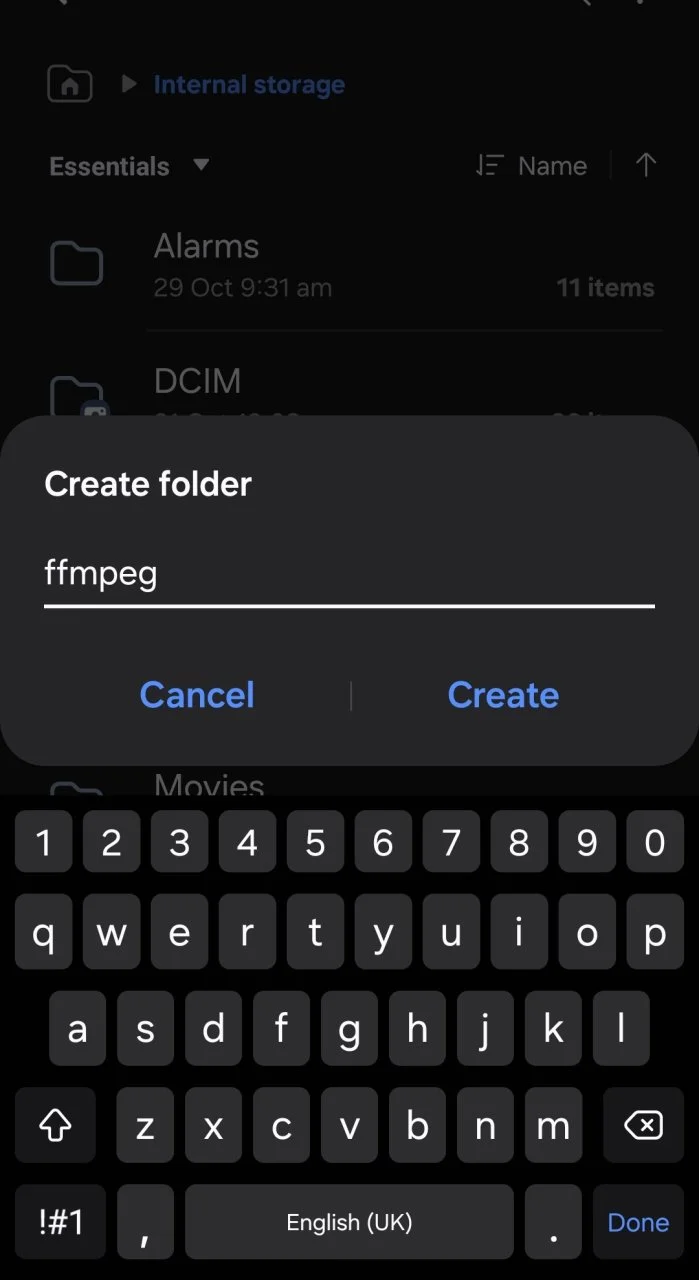Hit Done on the keyboard
The height and width of the screenshot is (1280, 699).
point(638,1222)
